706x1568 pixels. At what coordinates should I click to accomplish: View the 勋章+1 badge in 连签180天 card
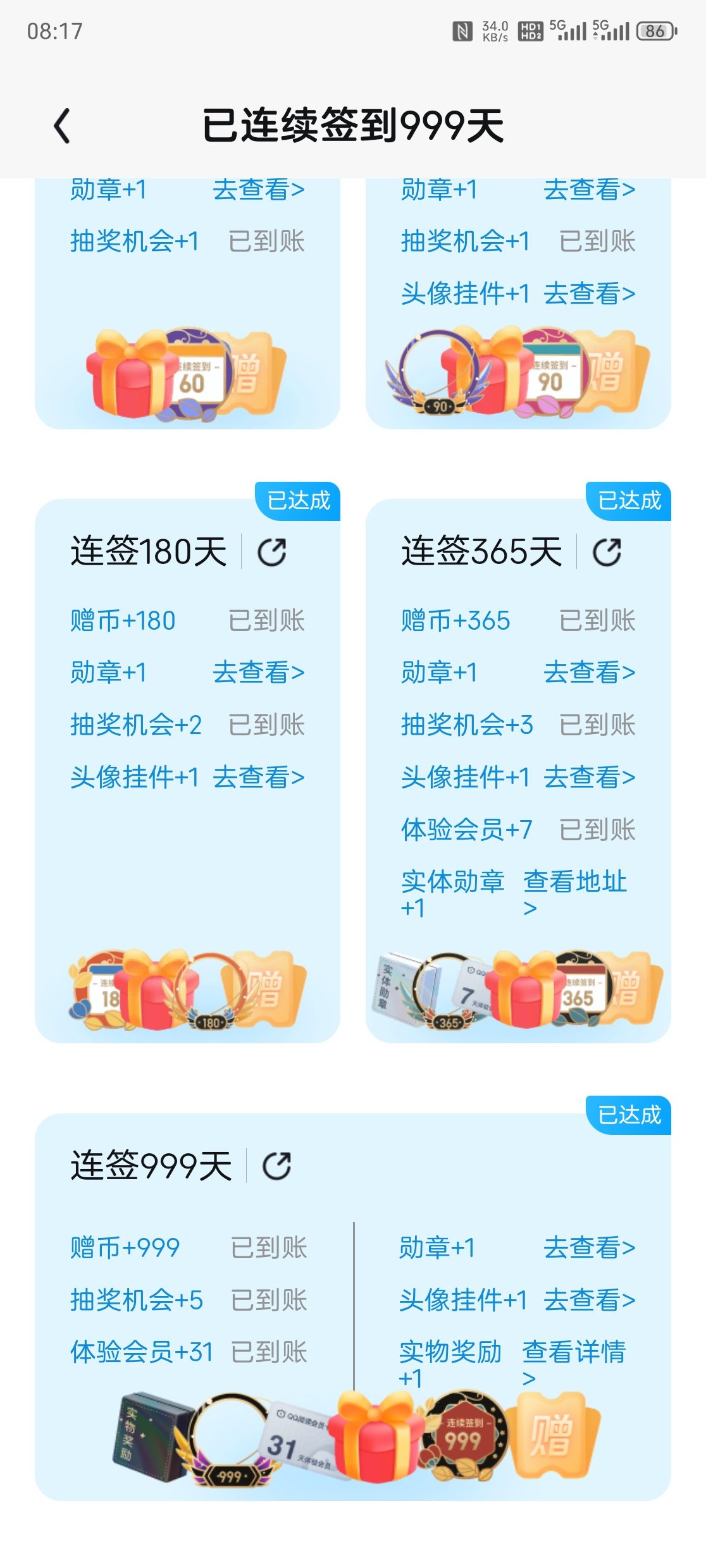click(258, 672)
